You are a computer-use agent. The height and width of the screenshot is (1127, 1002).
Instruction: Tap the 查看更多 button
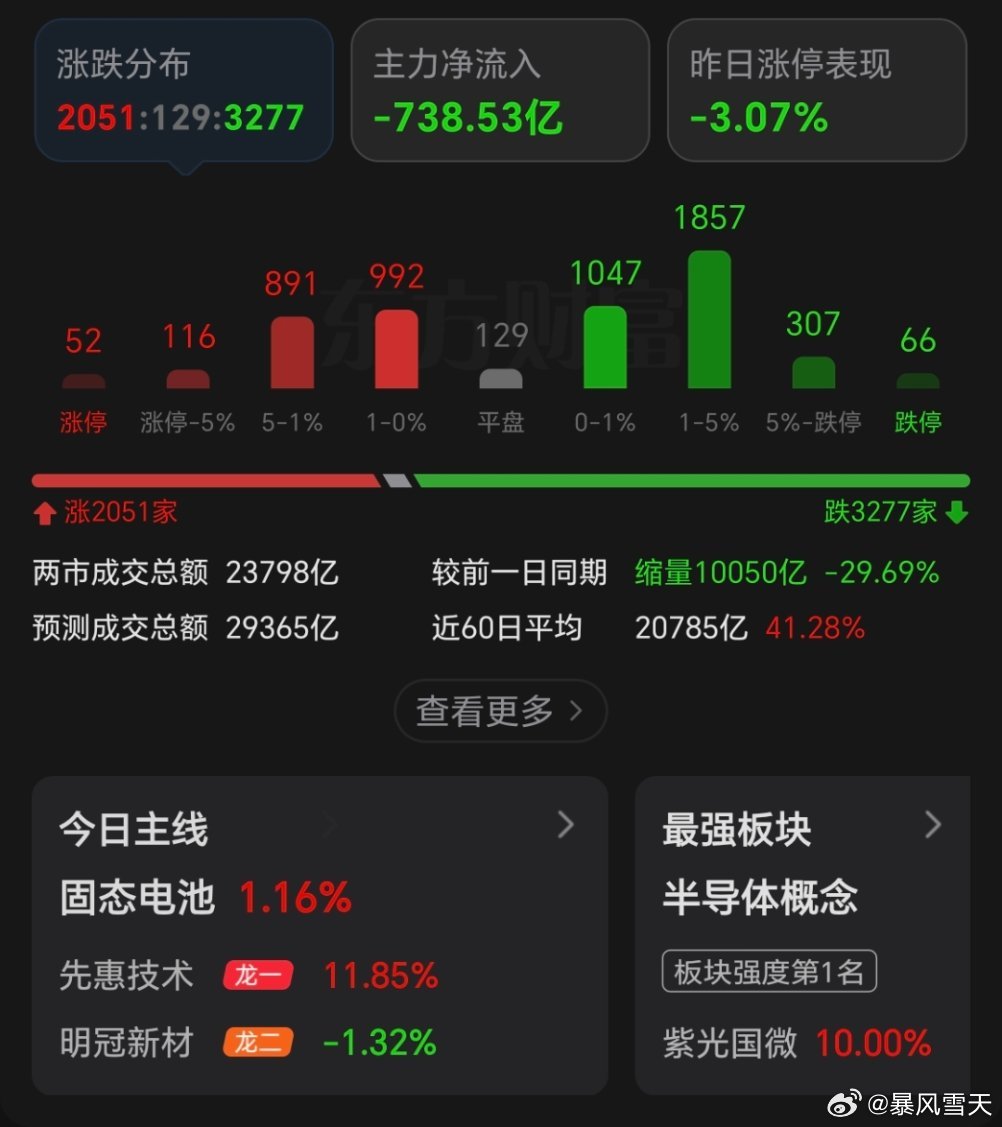click(x=500, y=711)
